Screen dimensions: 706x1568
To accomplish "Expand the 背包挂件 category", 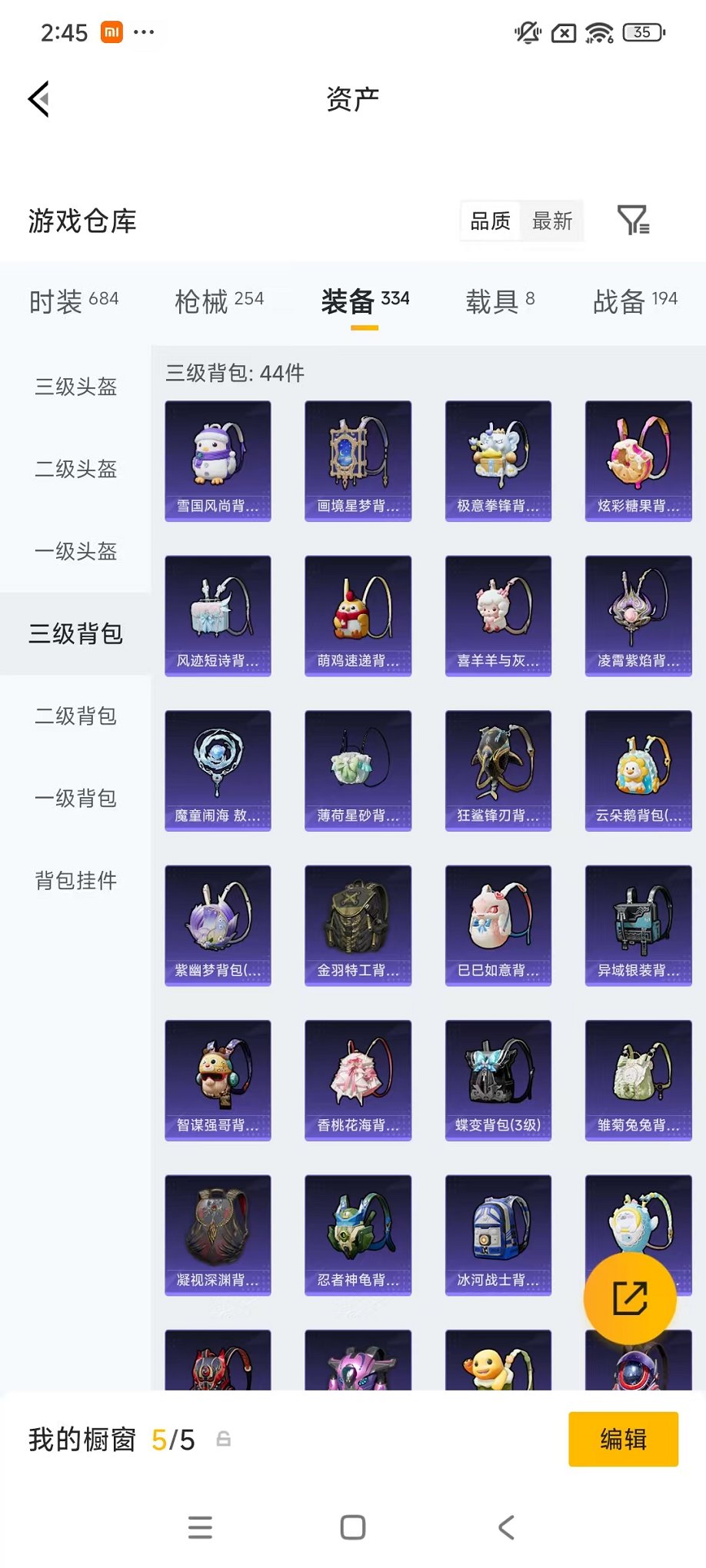I will [75, 881].
